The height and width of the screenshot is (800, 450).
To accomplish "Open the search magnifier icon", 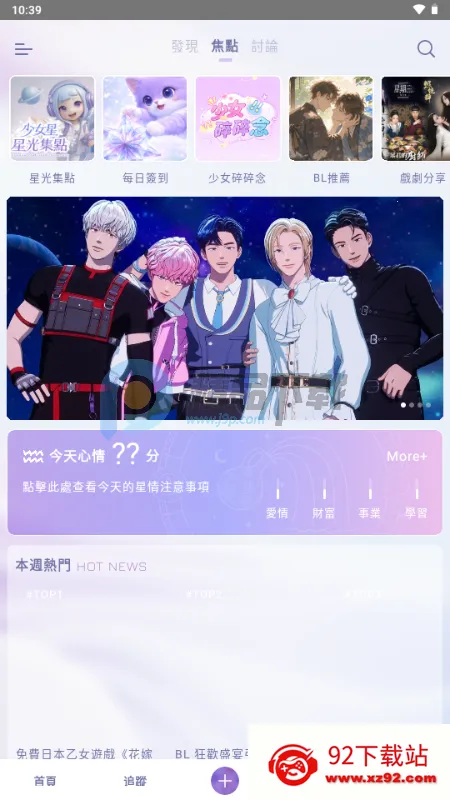I will (426, 49).
